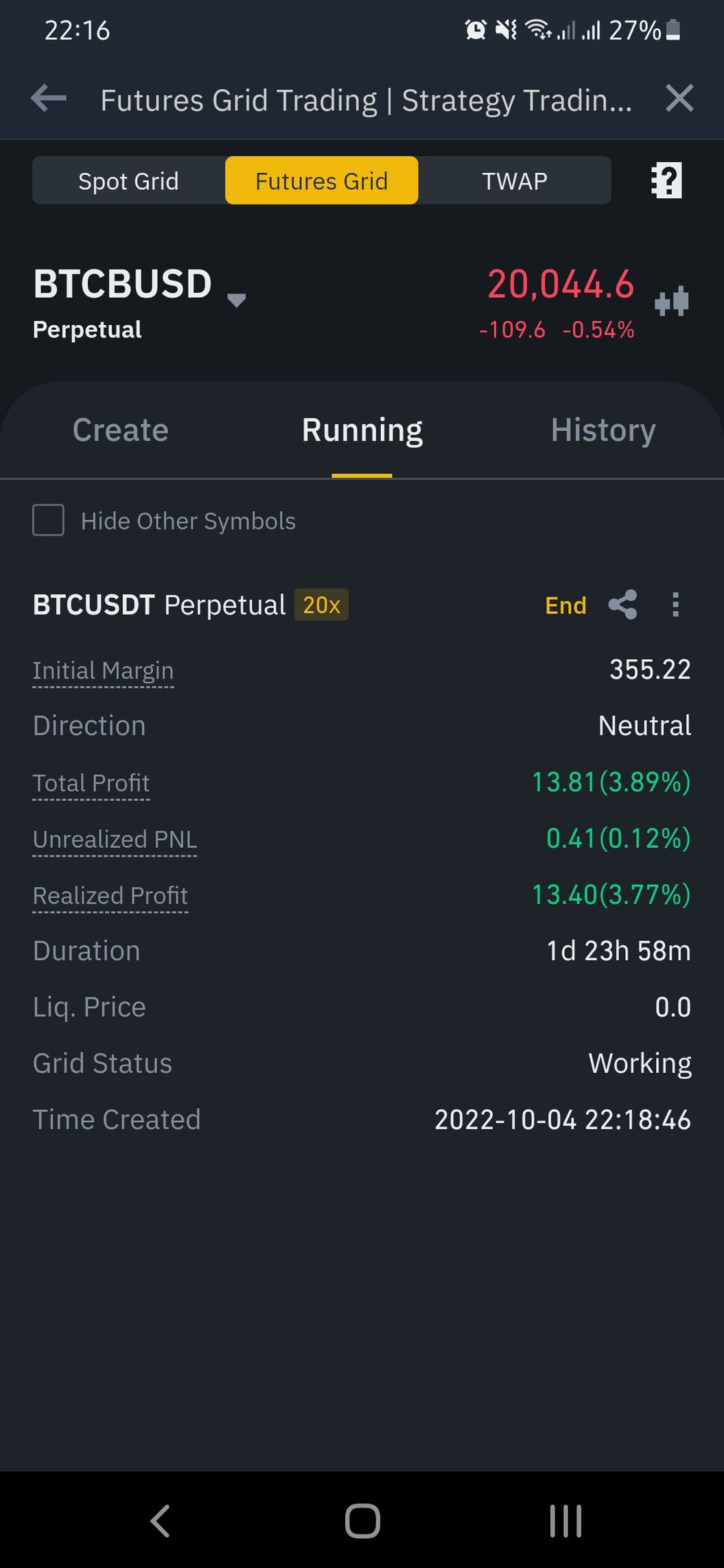This screenshot has width=724, height=1568.
Task: Show the Realized Profit explanation
Action: (x=110, y=895)
